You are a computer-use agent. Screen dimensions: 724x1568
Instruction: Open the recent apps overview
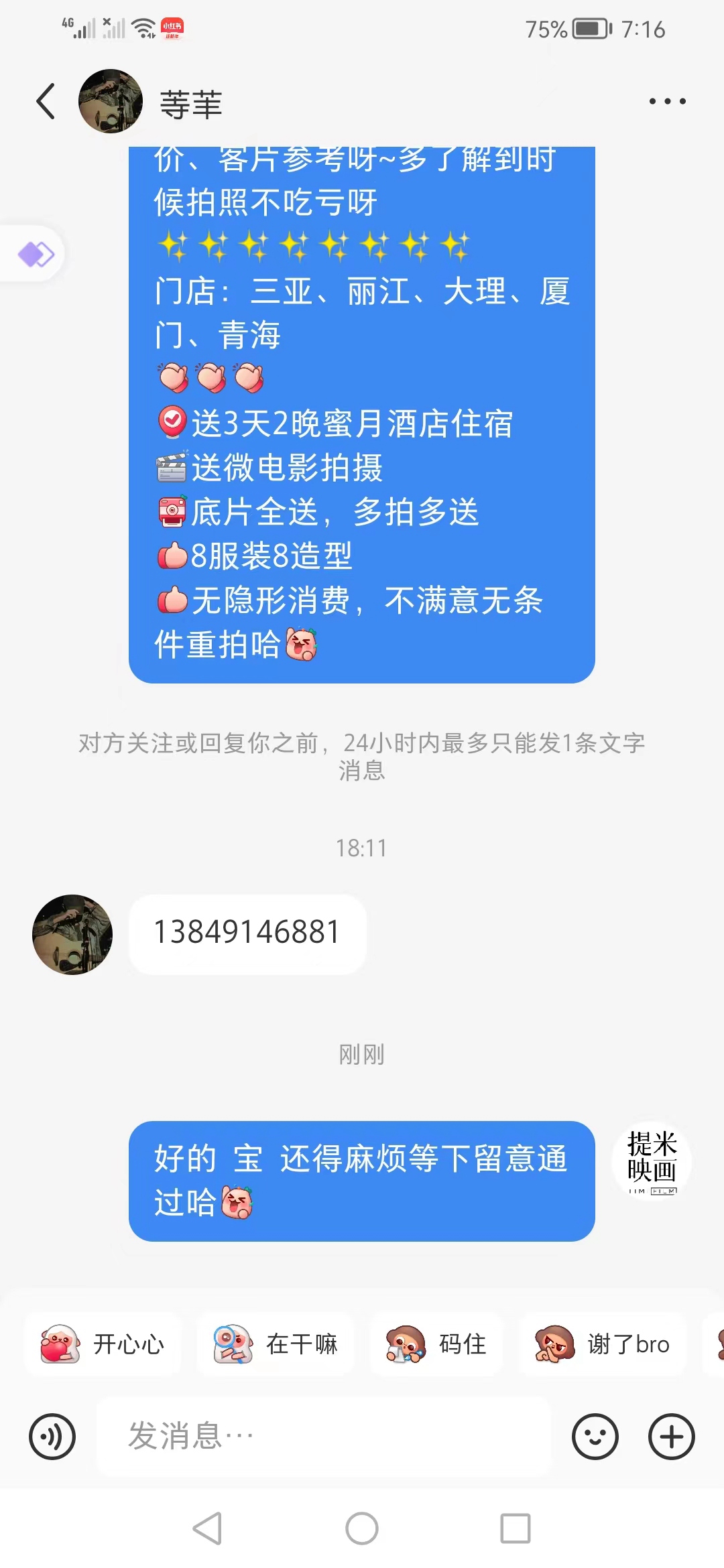coord(516,1528)
